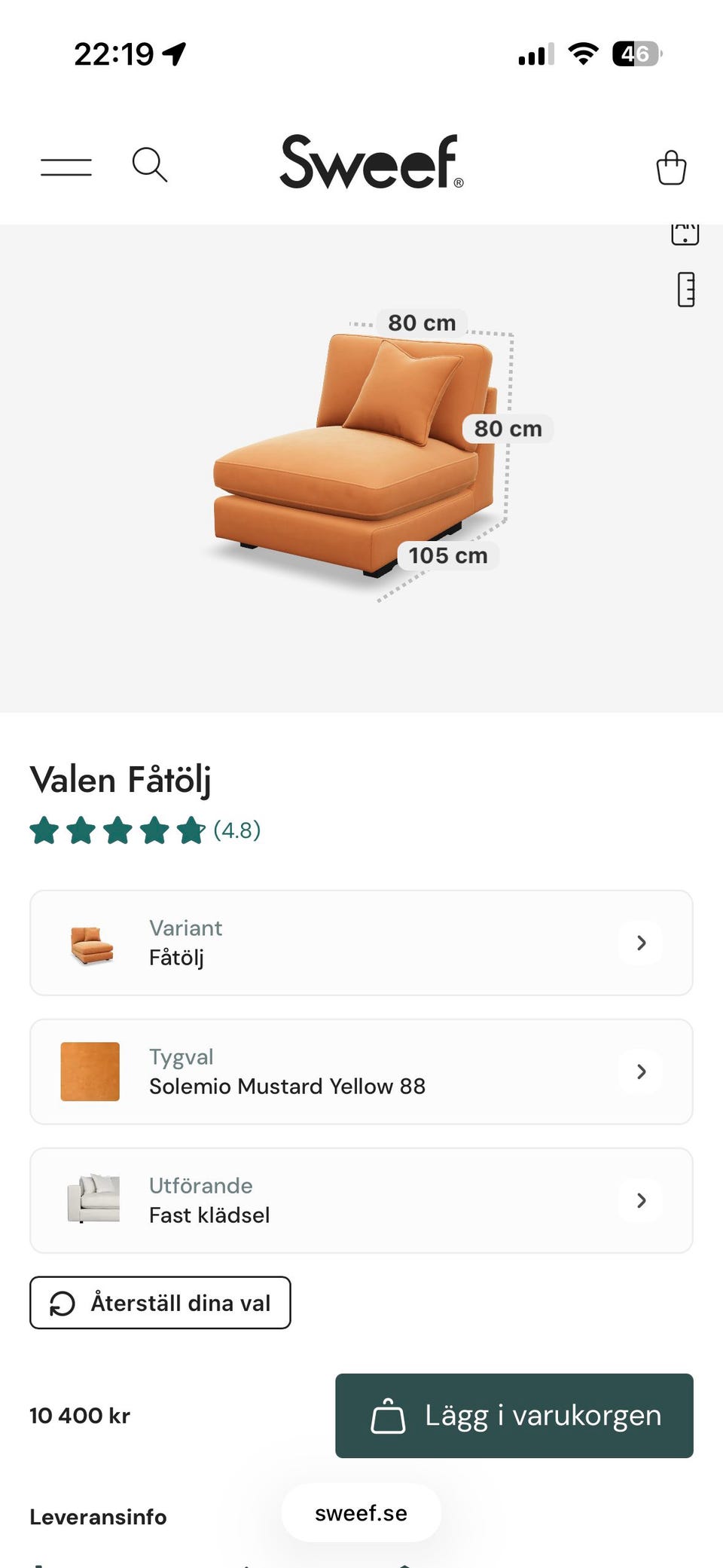Go to Sweef home via logo
This screenshot has height=1568, width=723.
point(372,161)
